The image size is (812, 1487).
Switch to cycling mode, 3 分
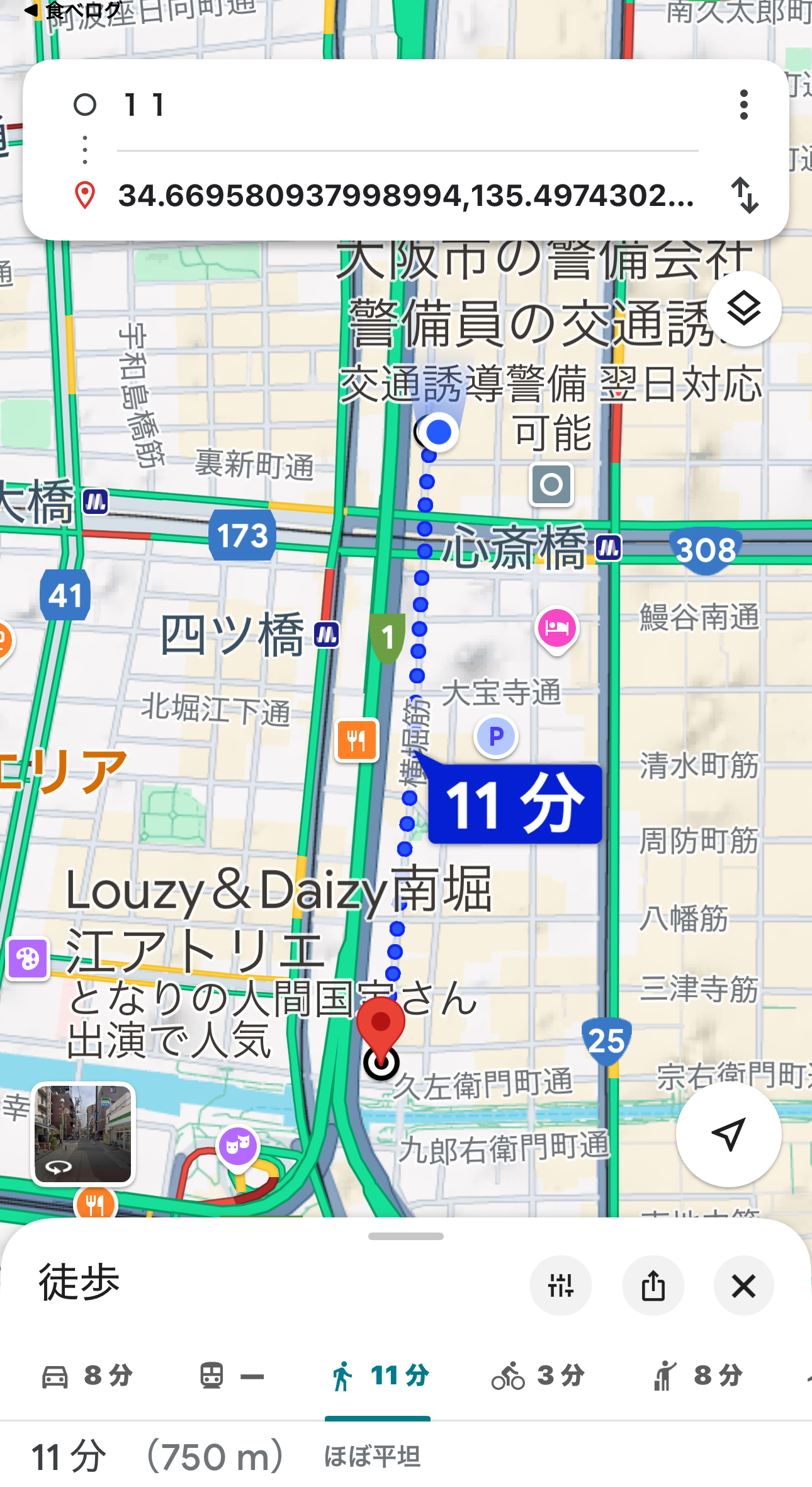[538, 1376]
